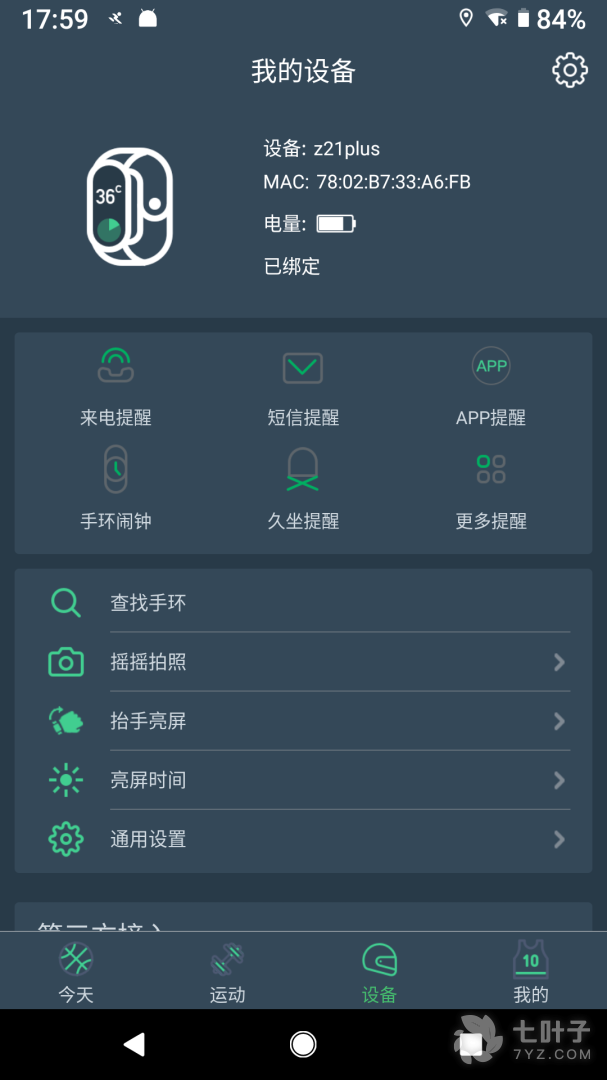
Task: Open the settings gear icon
Action: click(570, 70)
